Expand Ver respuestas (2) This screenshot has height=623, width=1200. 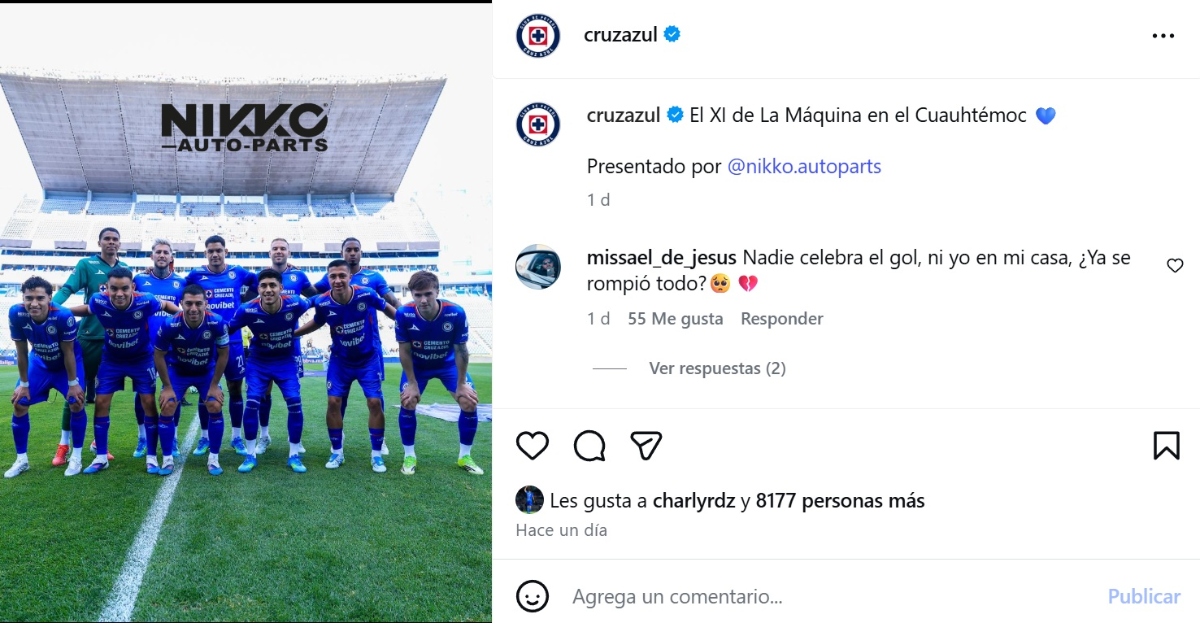[x=717, y=368]
